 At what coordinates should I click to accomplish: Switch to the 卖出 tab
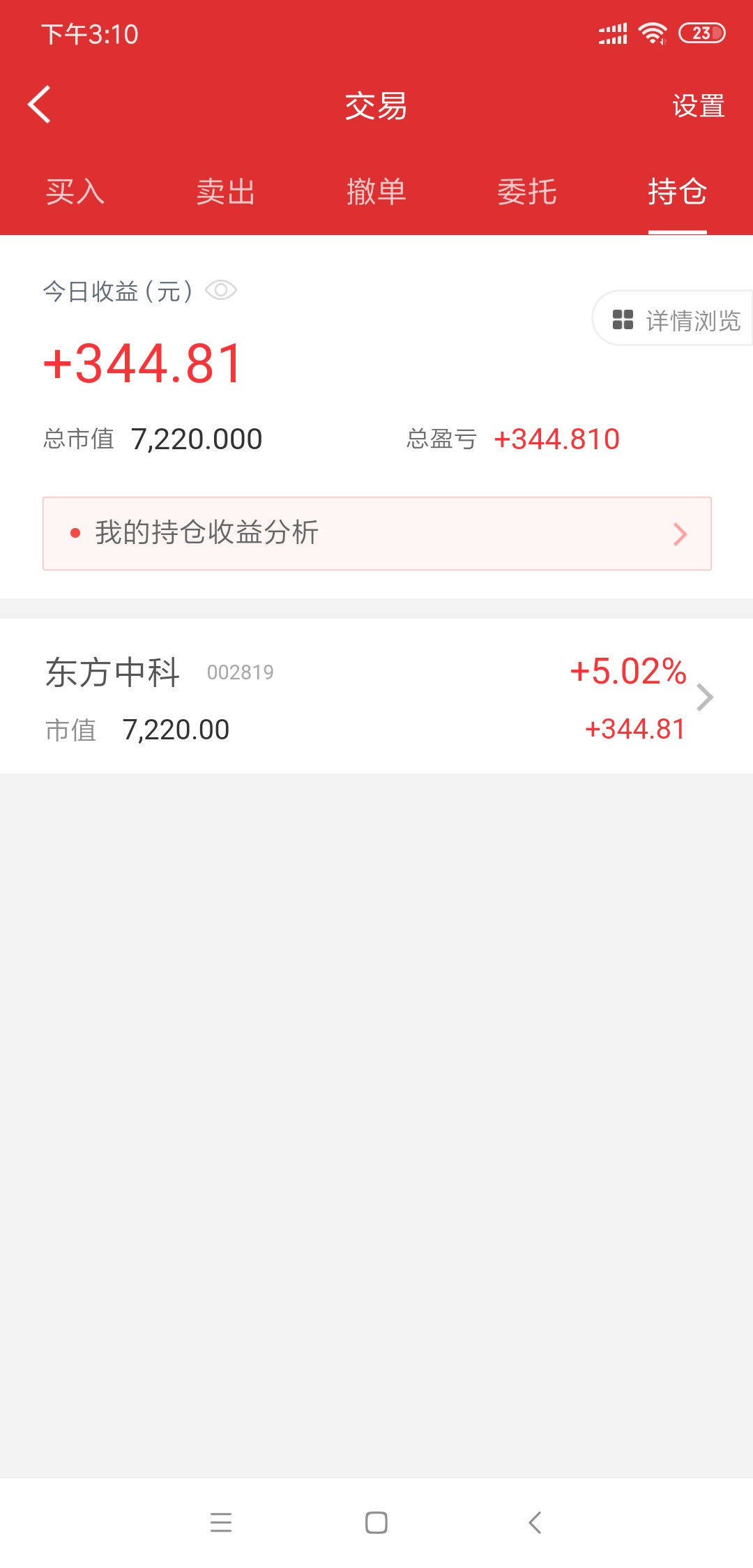click(226, 191)
